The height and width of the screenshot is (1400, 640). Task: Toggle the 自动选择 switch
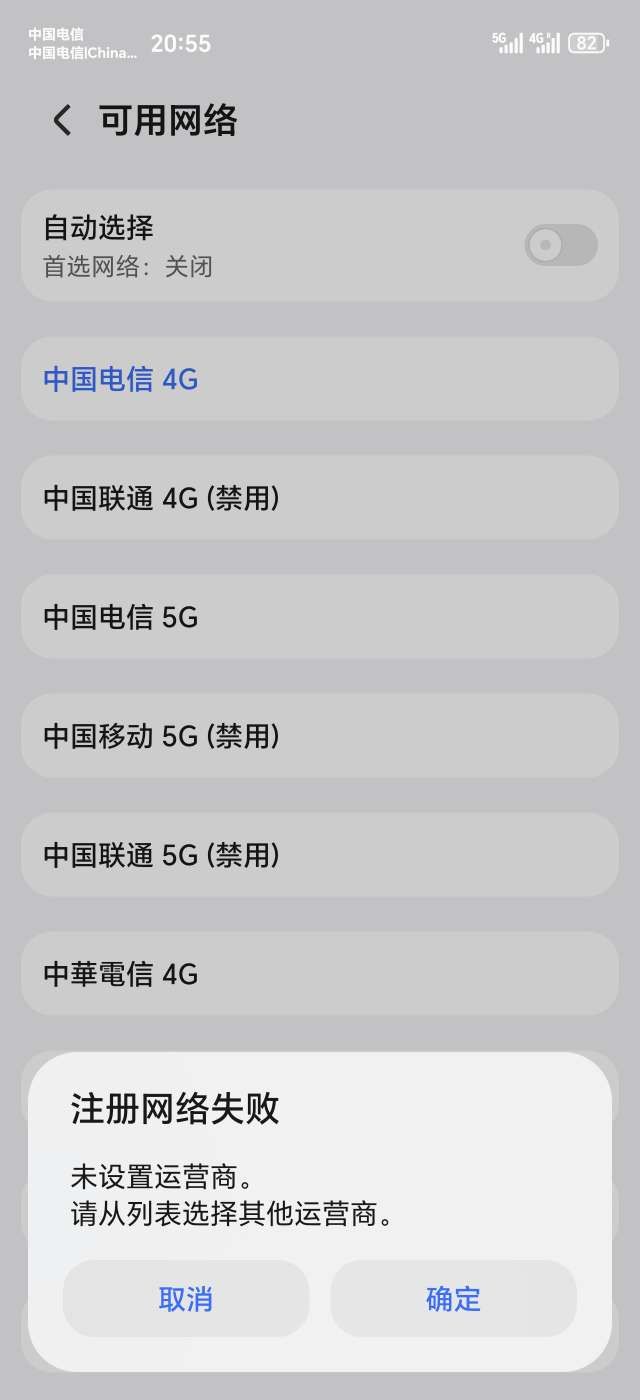pos(561,245)
